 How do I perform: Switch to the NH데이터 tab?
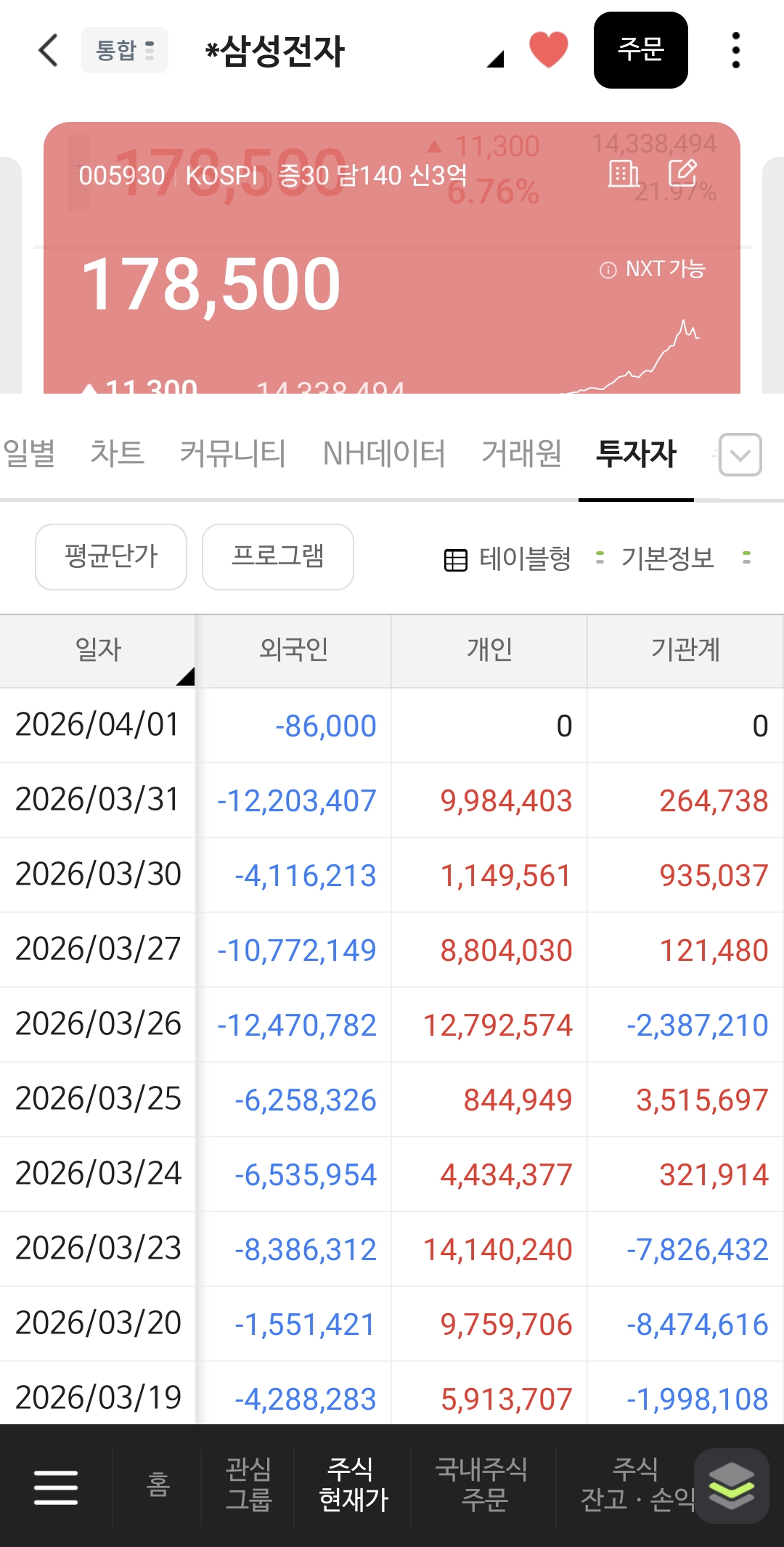[384, 453]
